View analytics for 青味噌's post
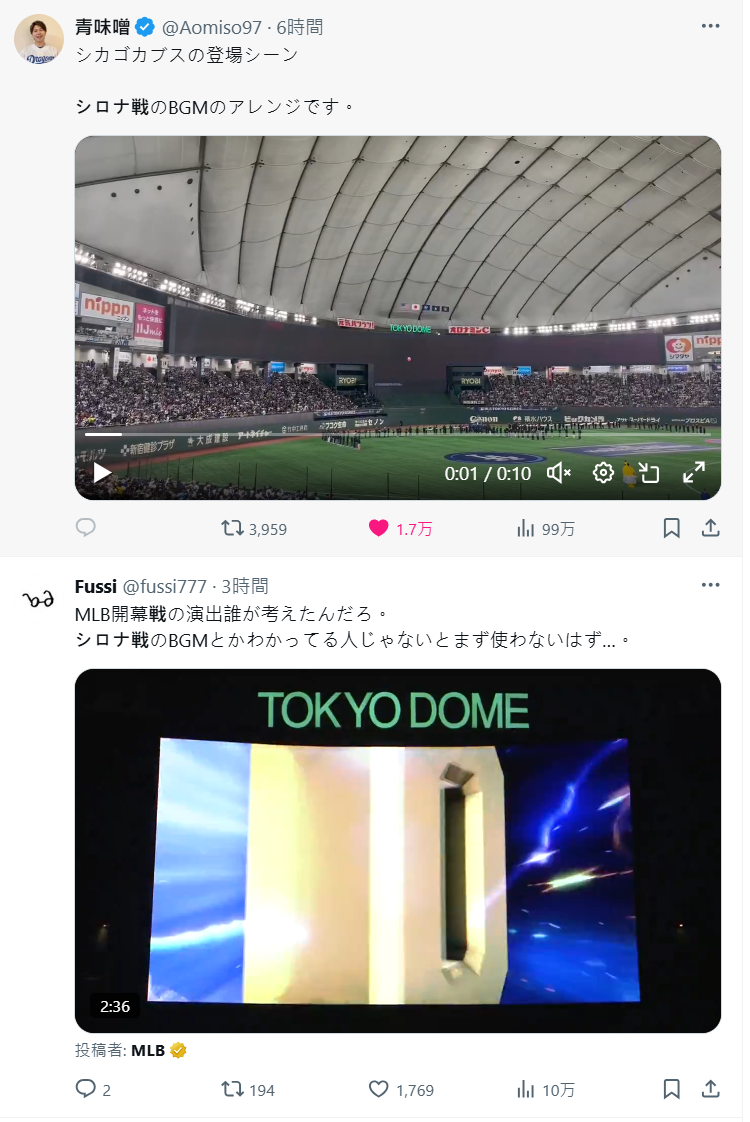Image resolution: width=750 pixels, height=1122 pixels. coord(526,528)
